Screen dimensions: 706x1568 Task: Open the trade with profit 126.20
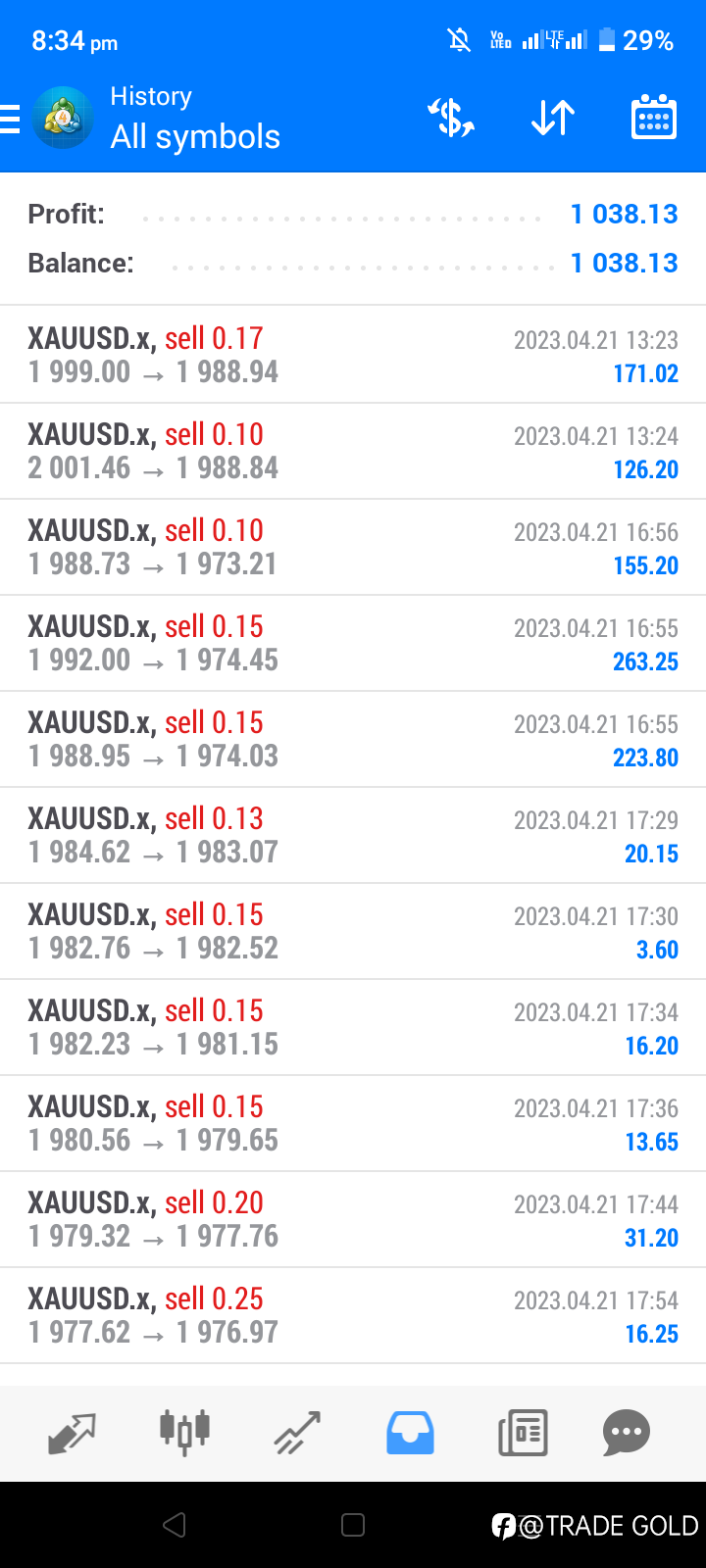tap(353, 451)
